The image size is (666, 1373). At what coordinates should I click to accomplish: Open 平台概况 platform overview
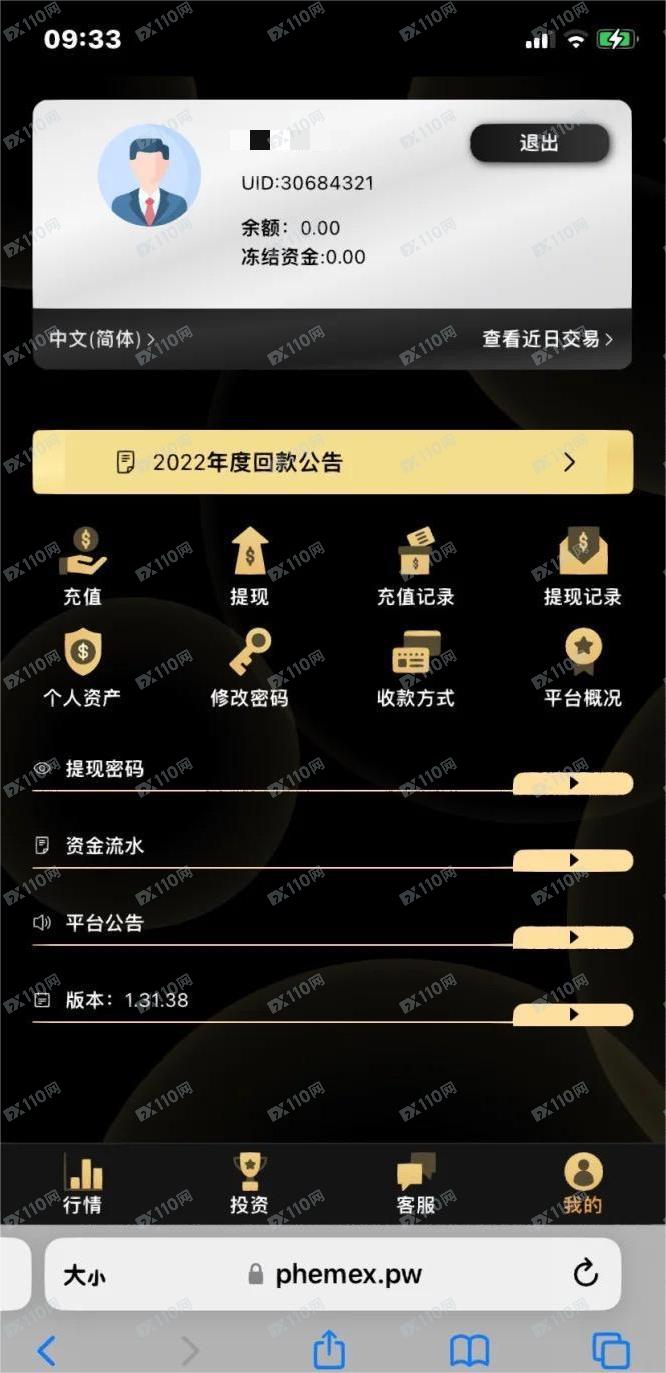point(582,668)
